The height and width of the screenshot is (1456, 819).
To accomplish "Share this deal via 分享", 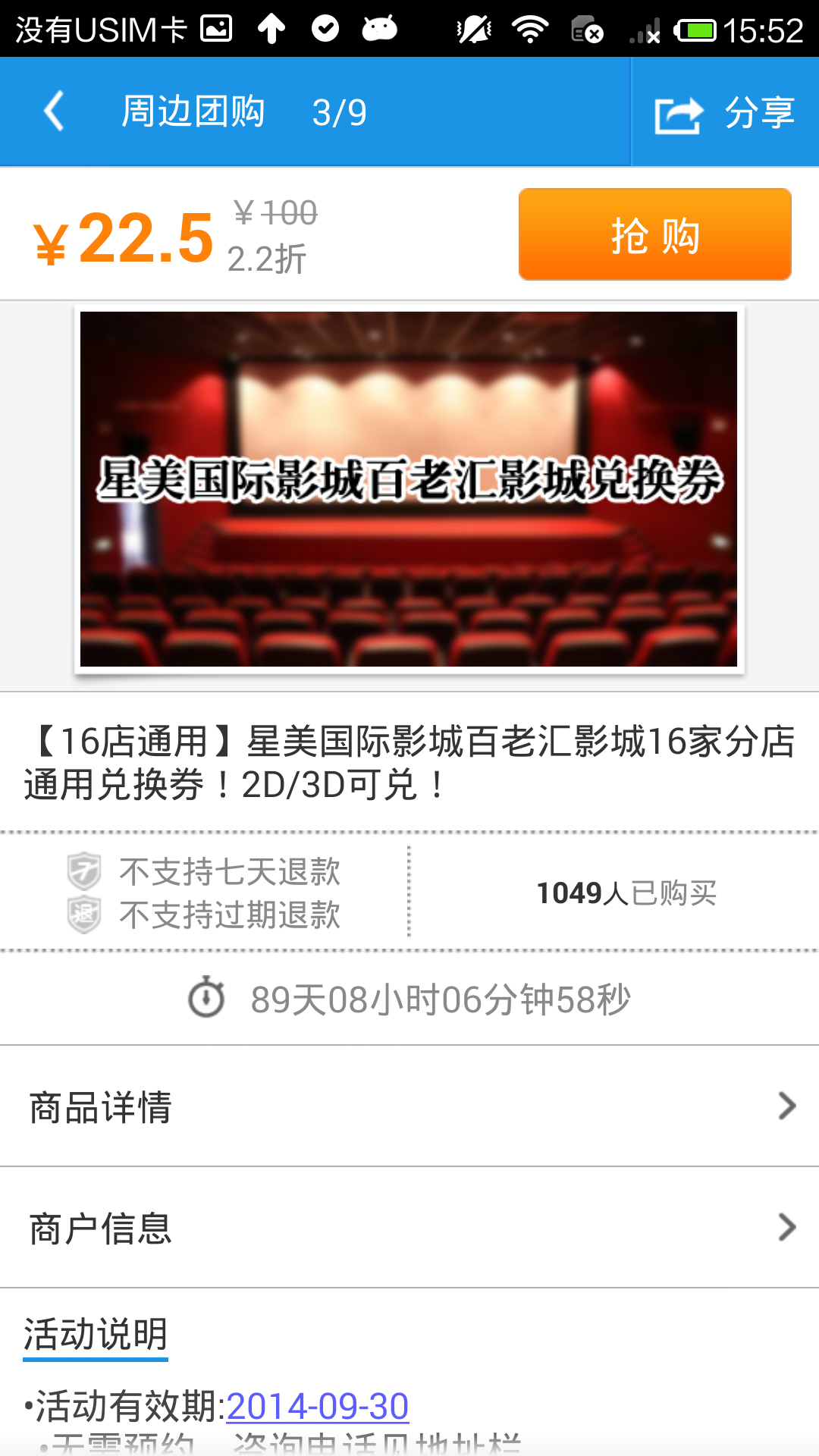I will coord(725,113).
